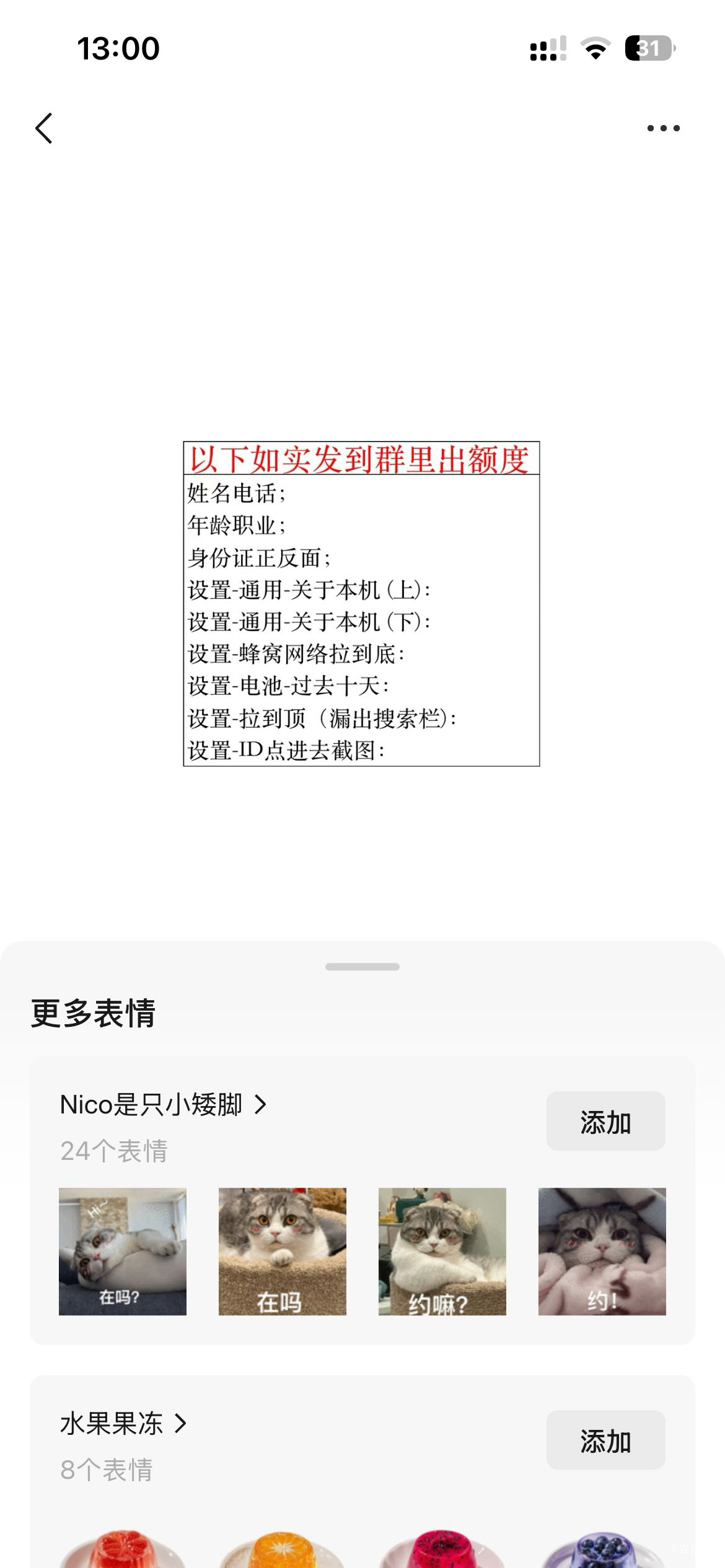This screenshot has height=1568, width=725.
Task: Open the 水果果冻 sticker pack page
Action: click(123, 1423)
